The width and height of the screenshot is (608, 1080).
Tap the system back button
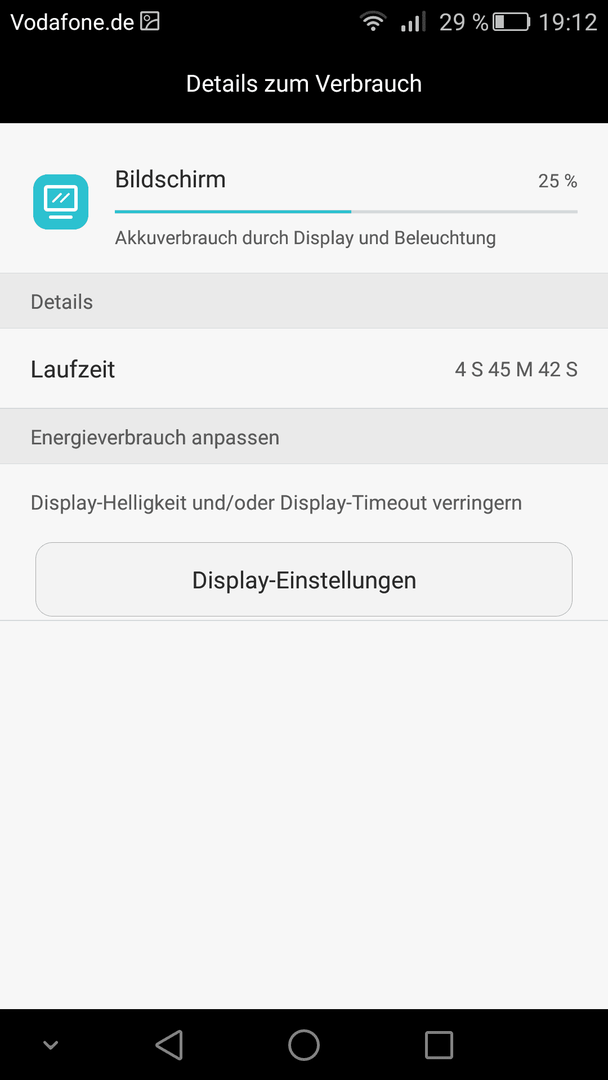coord(169,1044)
